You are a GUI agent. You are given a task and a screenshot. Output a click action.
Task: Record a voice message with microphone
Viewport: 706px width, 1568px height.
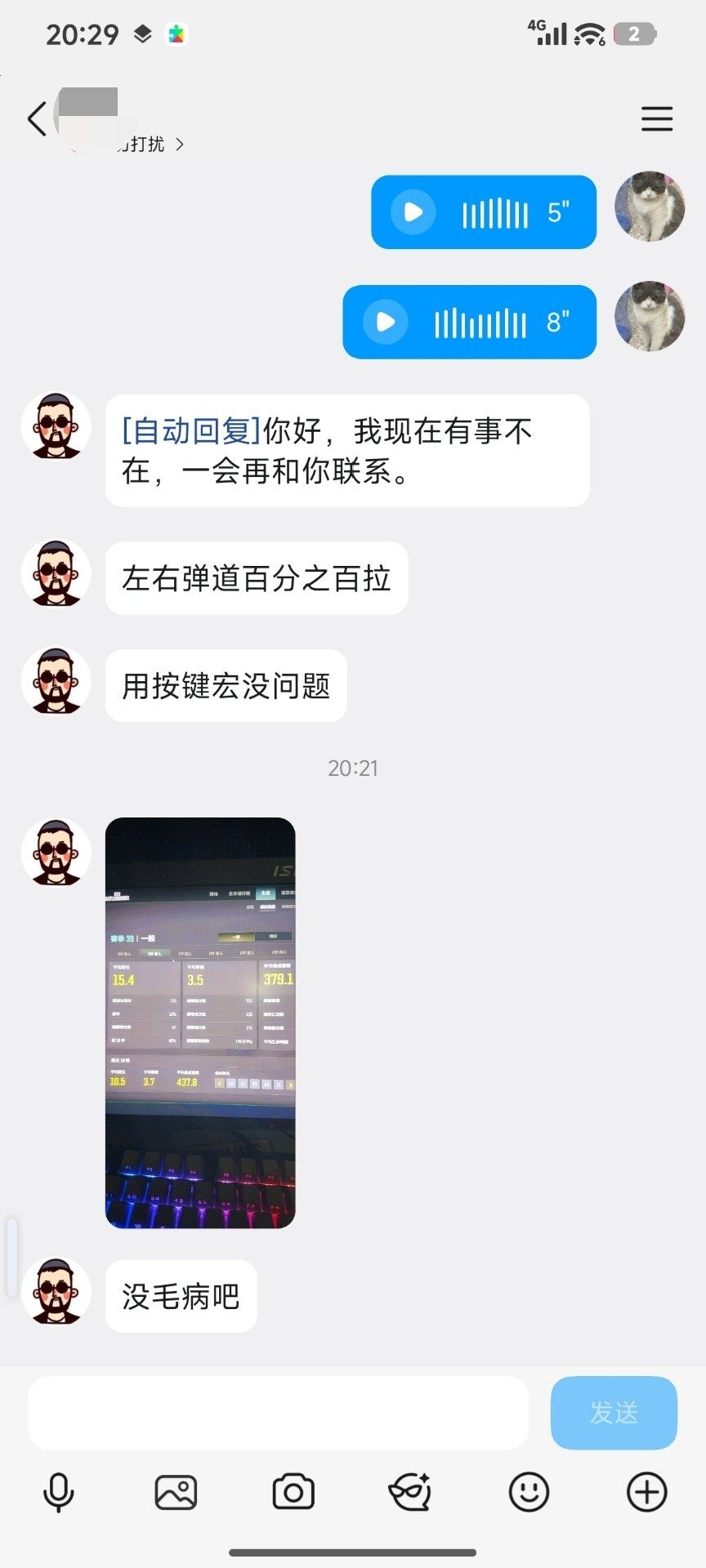pos(58,1493)
